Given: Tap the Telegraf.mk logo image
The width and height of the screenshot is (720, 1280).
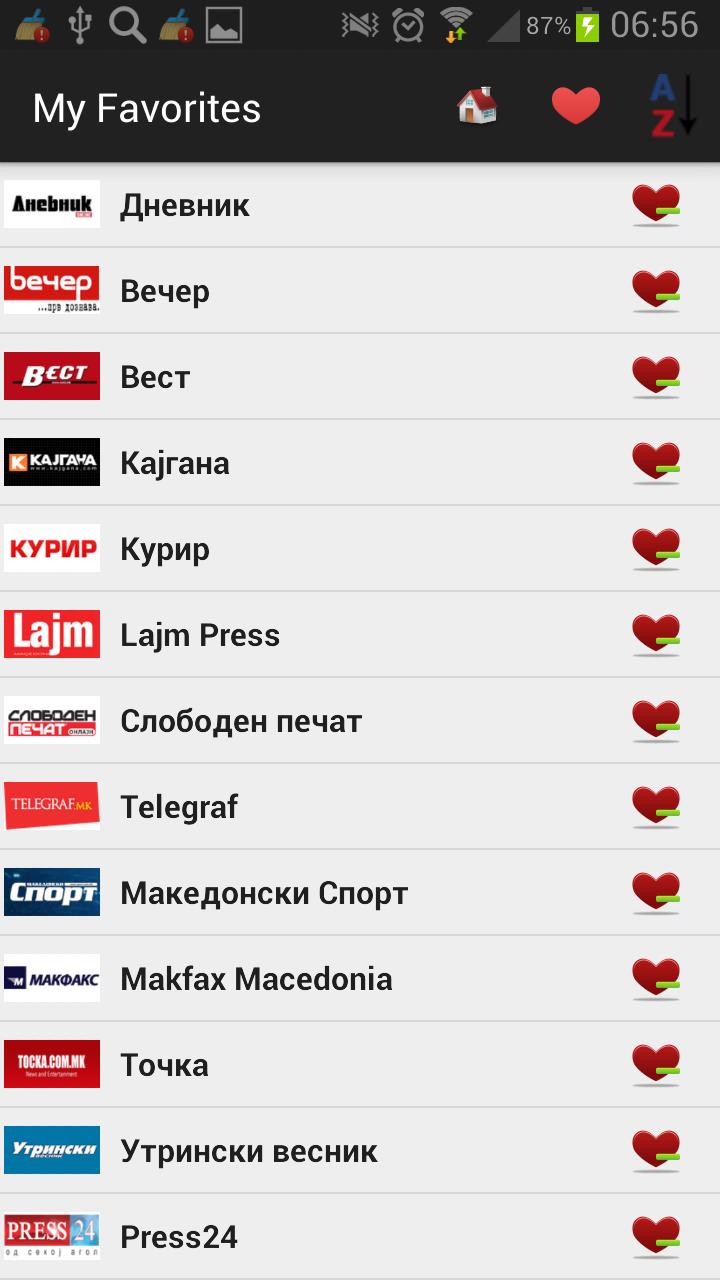Looking at the screenshot, I should tap(51, 806).
